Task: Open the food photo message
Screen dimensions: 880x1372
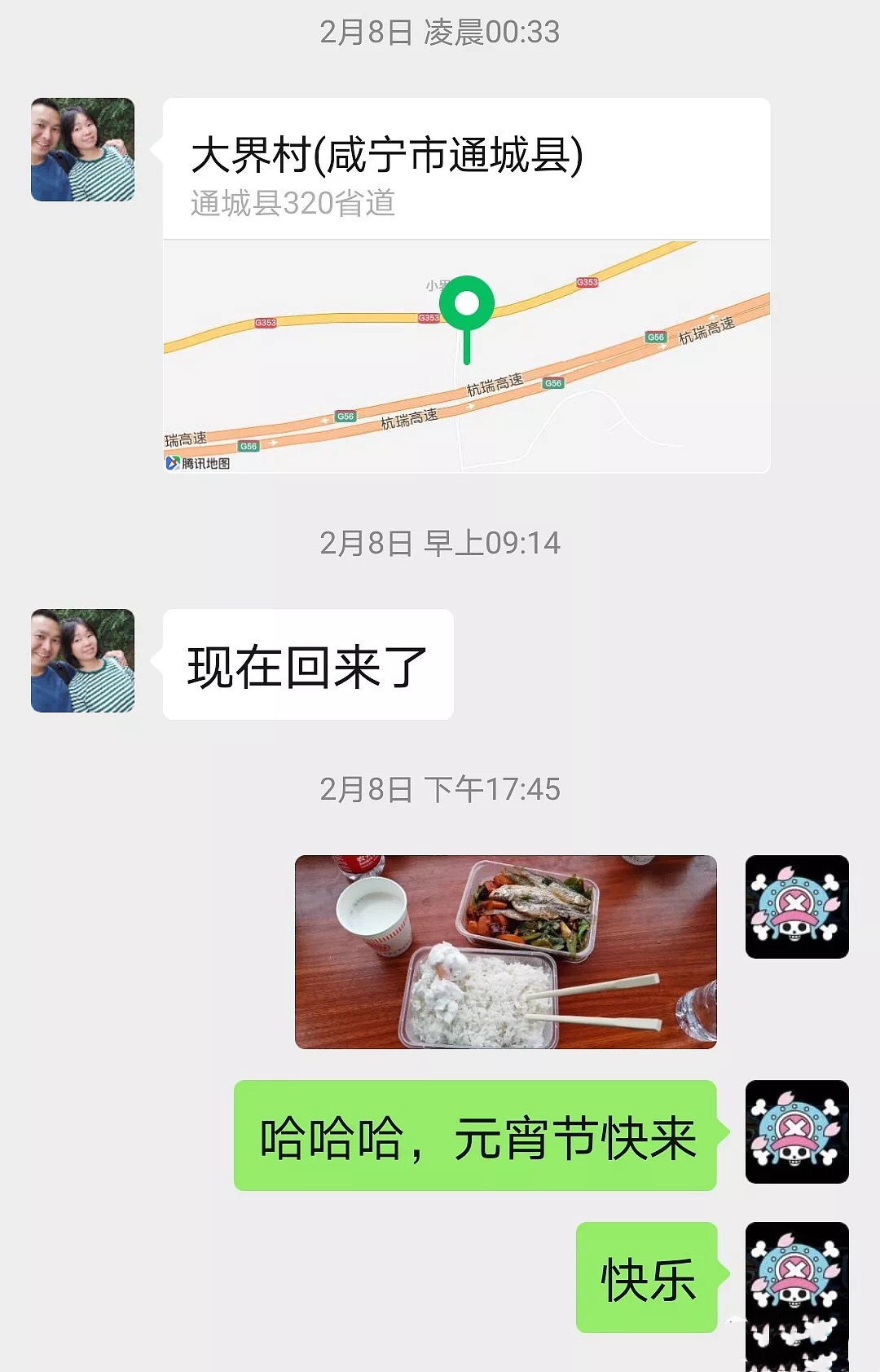Action: point(505,951)
